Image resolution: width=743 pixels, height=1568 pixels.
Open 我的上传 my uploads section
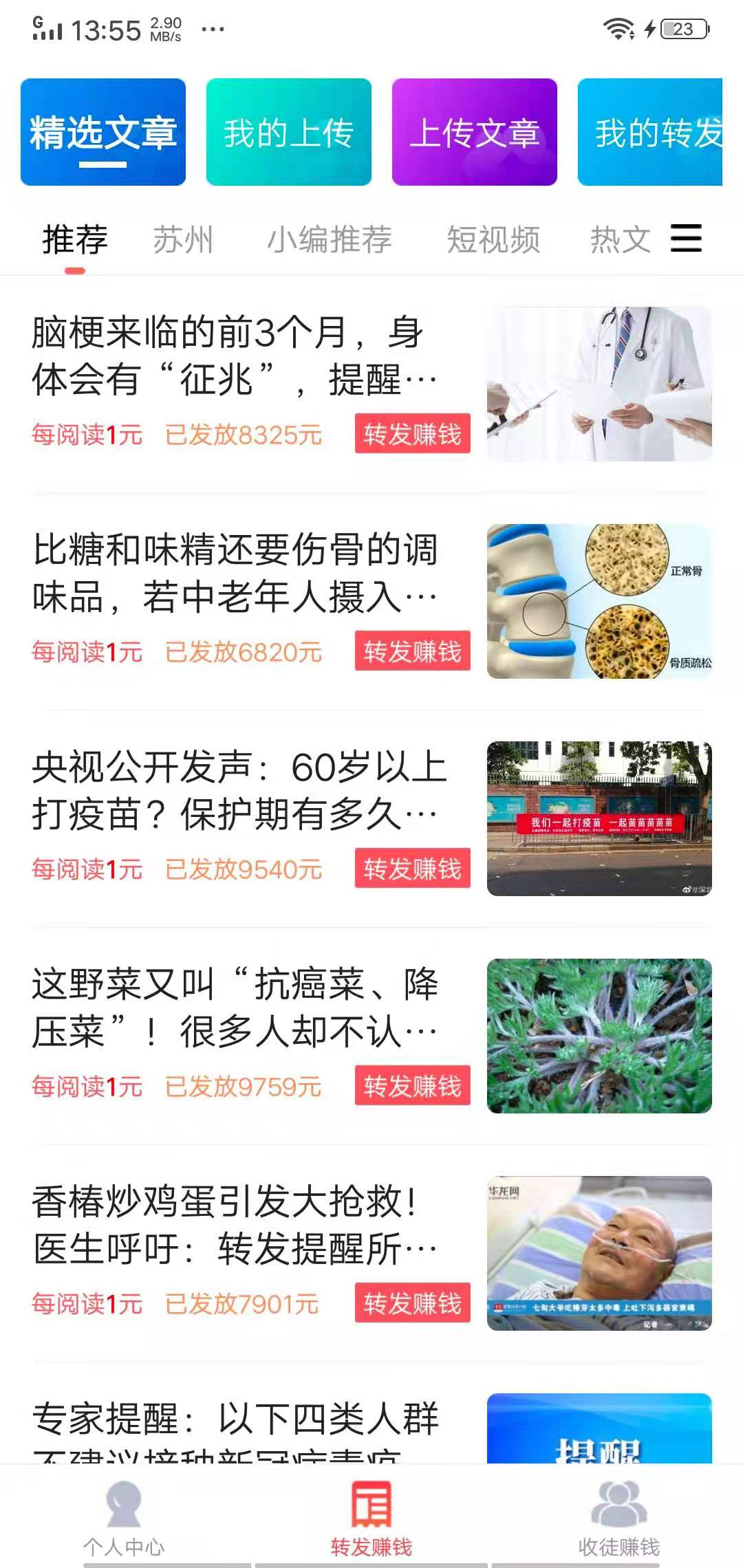point(288,132)
